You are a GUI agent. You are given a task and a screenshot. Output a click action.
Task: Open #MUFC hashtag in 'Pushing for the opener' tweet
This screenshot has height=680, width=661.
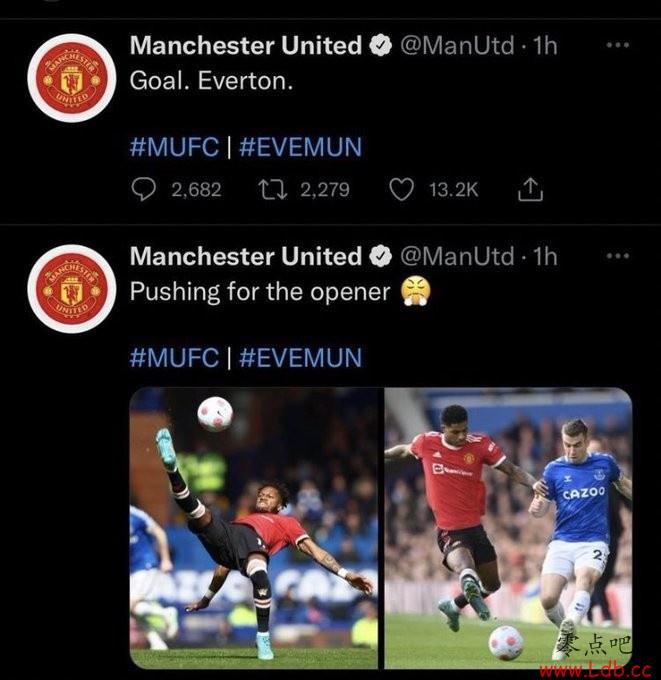point(174,357)
